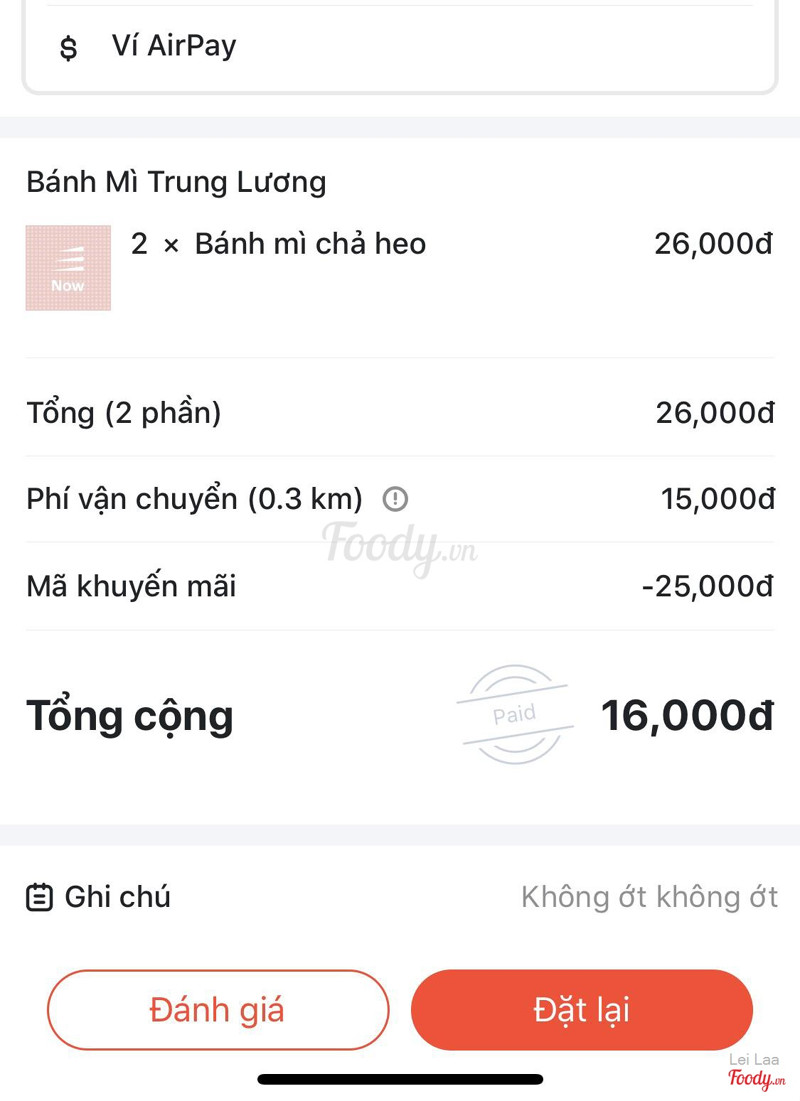Open the shipping fee info icon
Image resolution: width=800 pixels, height=1101 pixels.
click(396, 499)
